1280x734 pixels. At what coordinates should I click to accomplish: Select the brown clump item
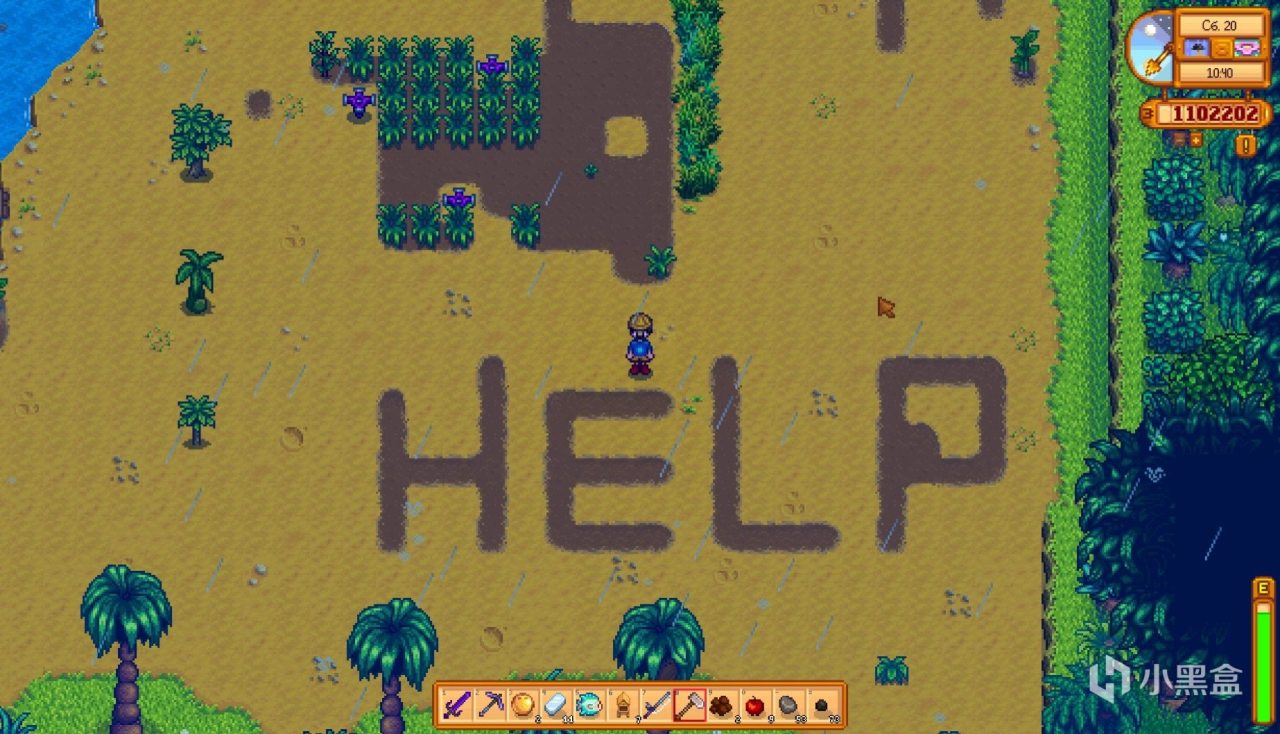[x=722, y=705]
